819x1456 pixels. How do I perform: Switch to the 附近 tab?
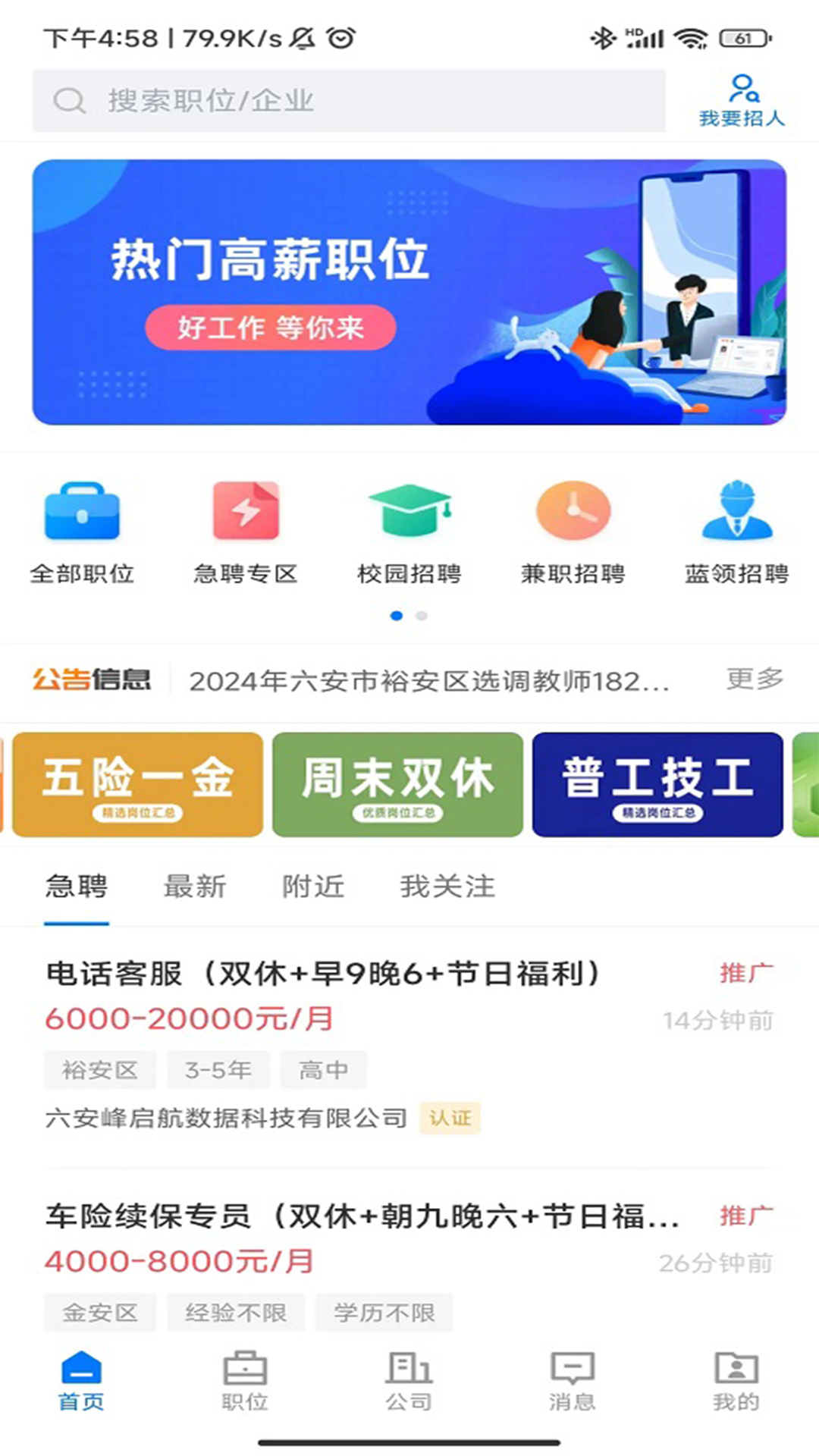pyautogui.click(x=313, y=886)
